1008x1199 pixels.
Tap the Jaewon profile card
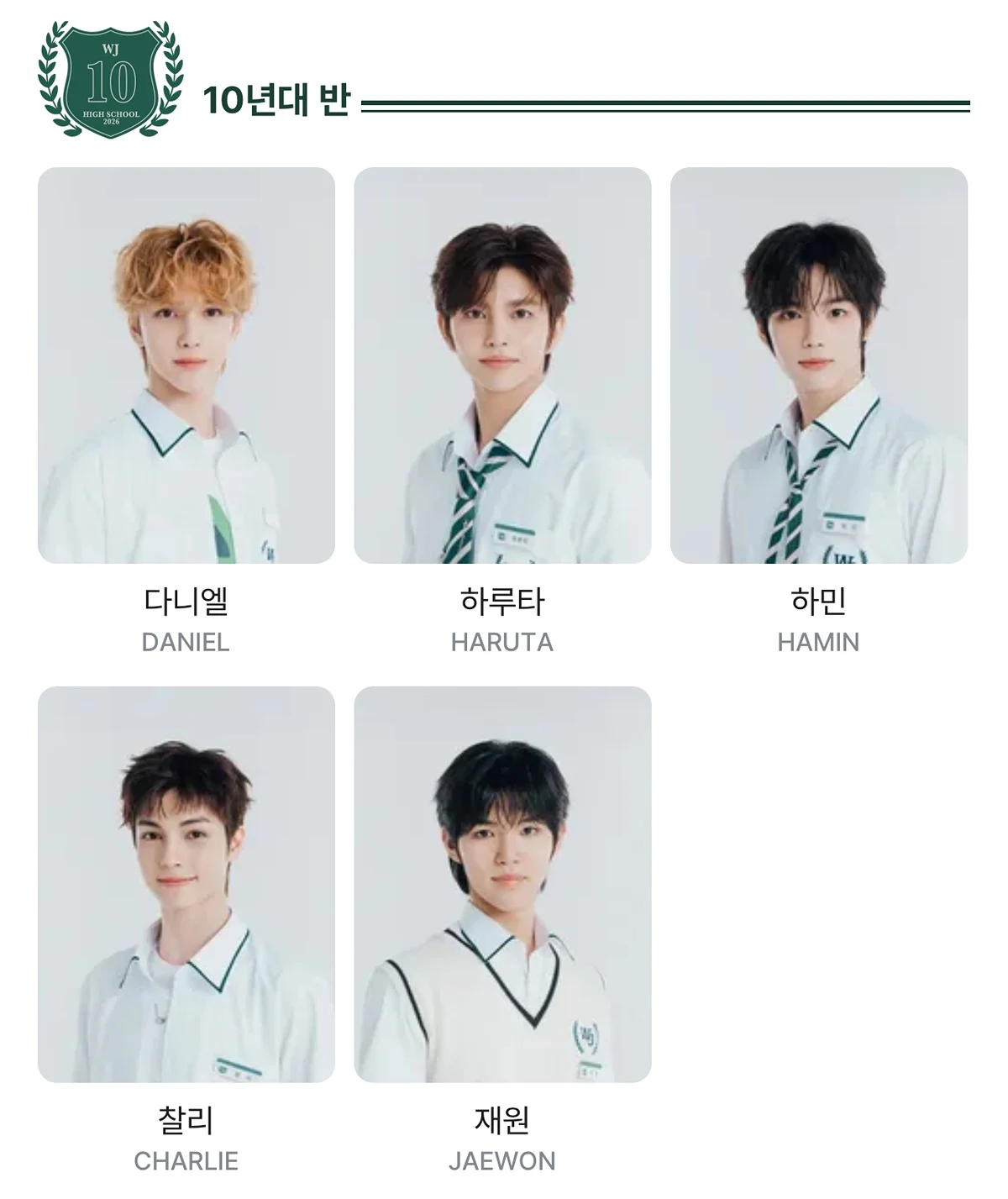coord(502,884)
